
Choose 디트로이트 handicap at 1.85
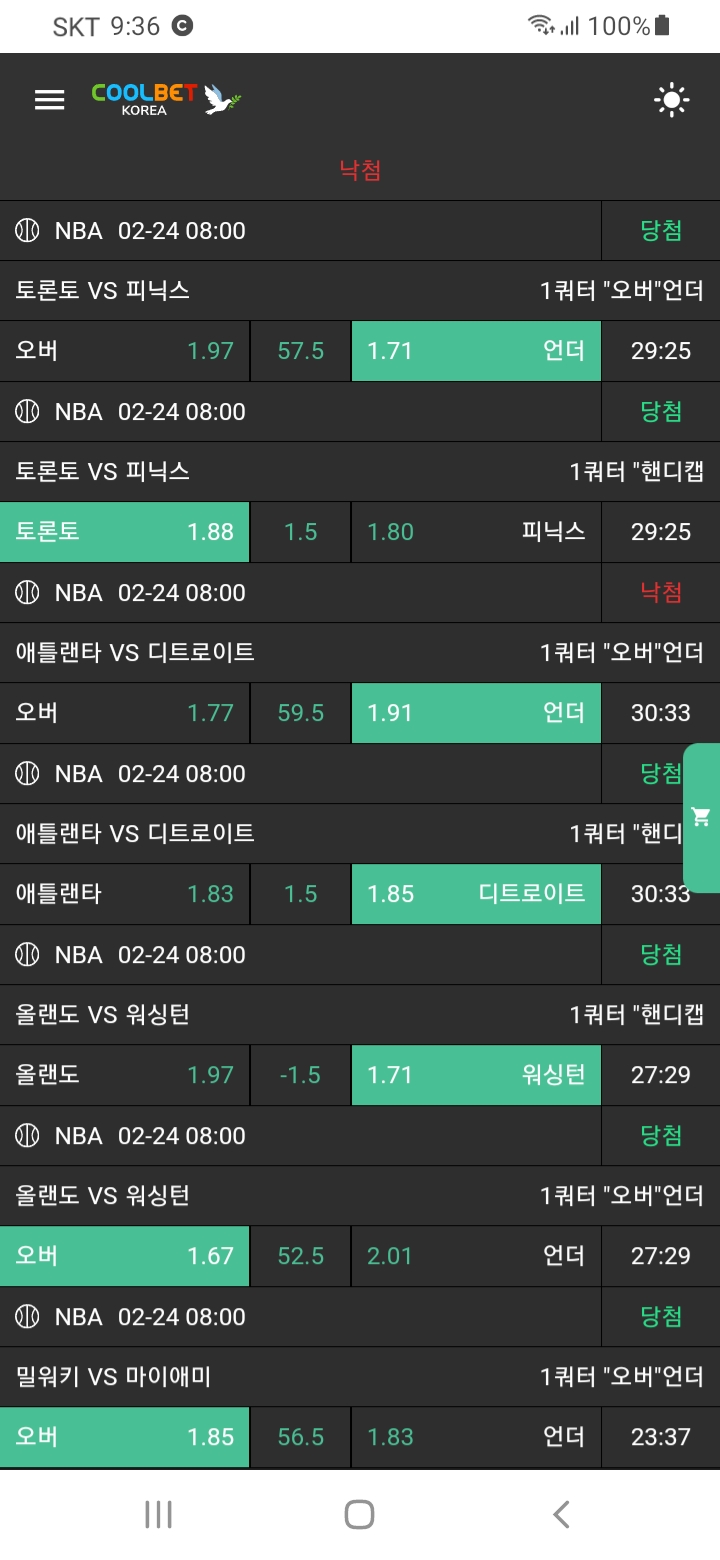pos(476,894)
